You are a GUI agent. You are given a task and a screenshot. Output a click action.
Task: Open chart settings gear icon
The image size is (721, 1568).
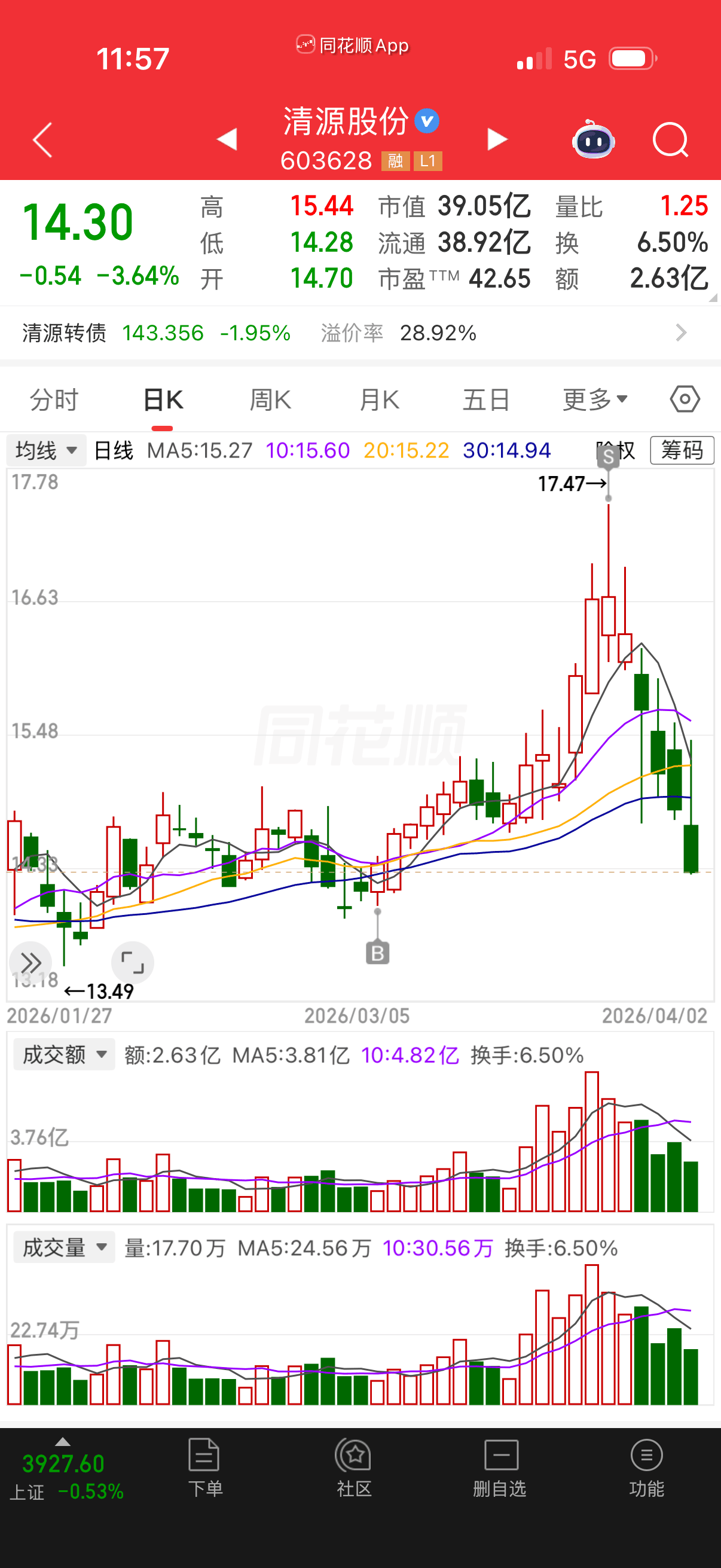click(x=686, y=399)
